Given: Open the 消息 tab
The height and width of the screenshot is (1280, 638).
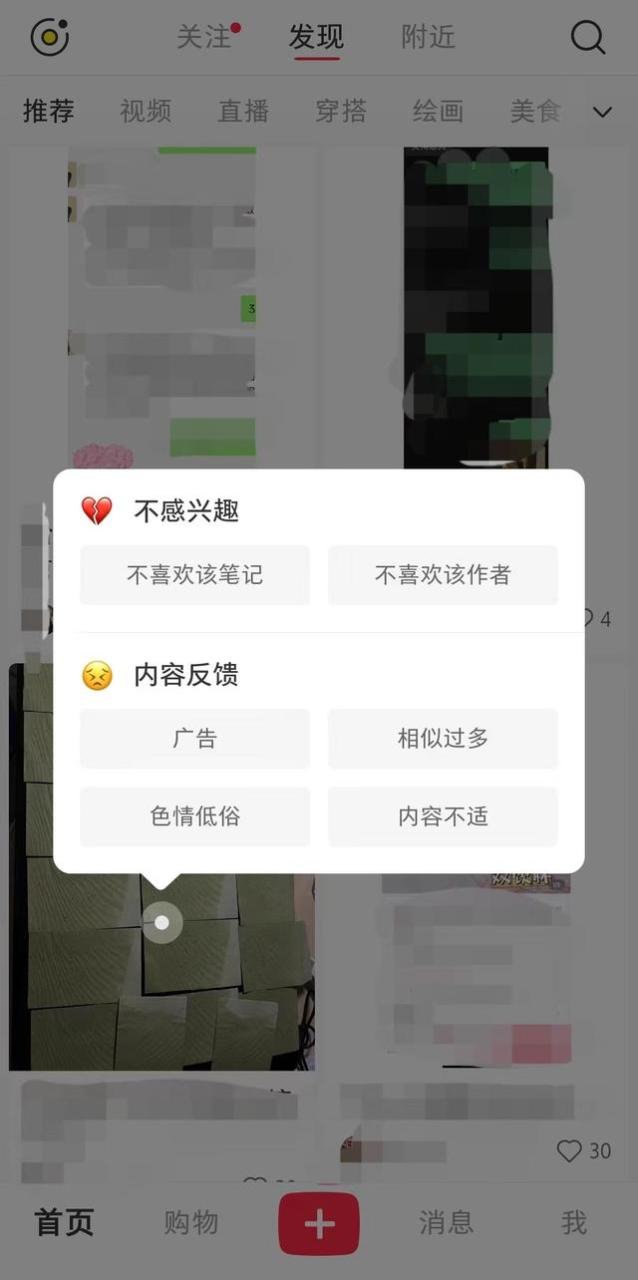Looking at the screenshot, I should [x=446, y=1222].
